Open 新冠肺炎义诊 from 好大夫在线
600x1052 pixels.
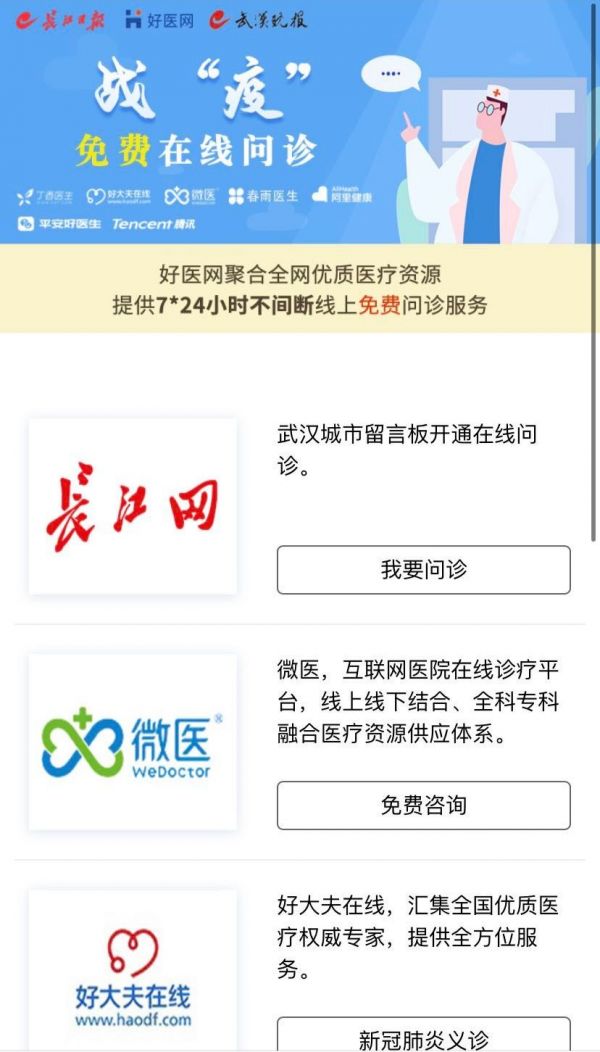423,1038
